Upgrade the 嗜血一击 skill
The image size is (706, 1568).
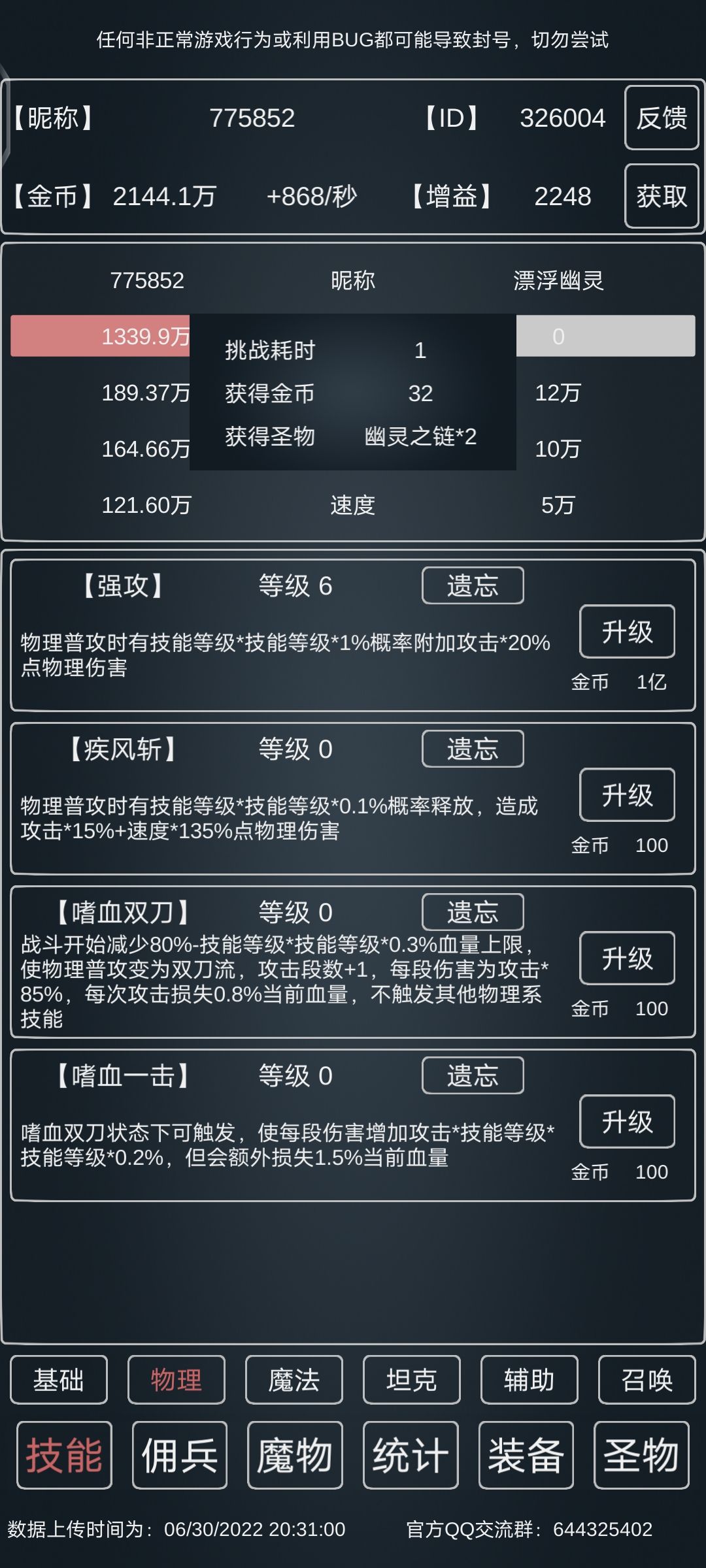[x=626, y=1122]
